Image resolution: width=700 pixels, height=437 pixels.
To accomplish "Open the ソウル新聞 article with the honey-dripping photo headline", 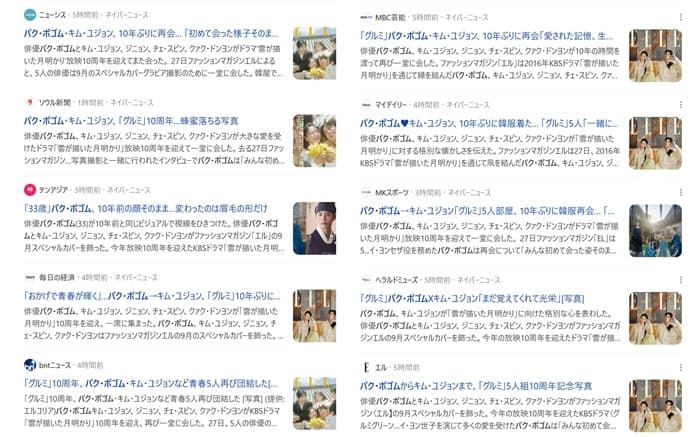I will [131, 121].
